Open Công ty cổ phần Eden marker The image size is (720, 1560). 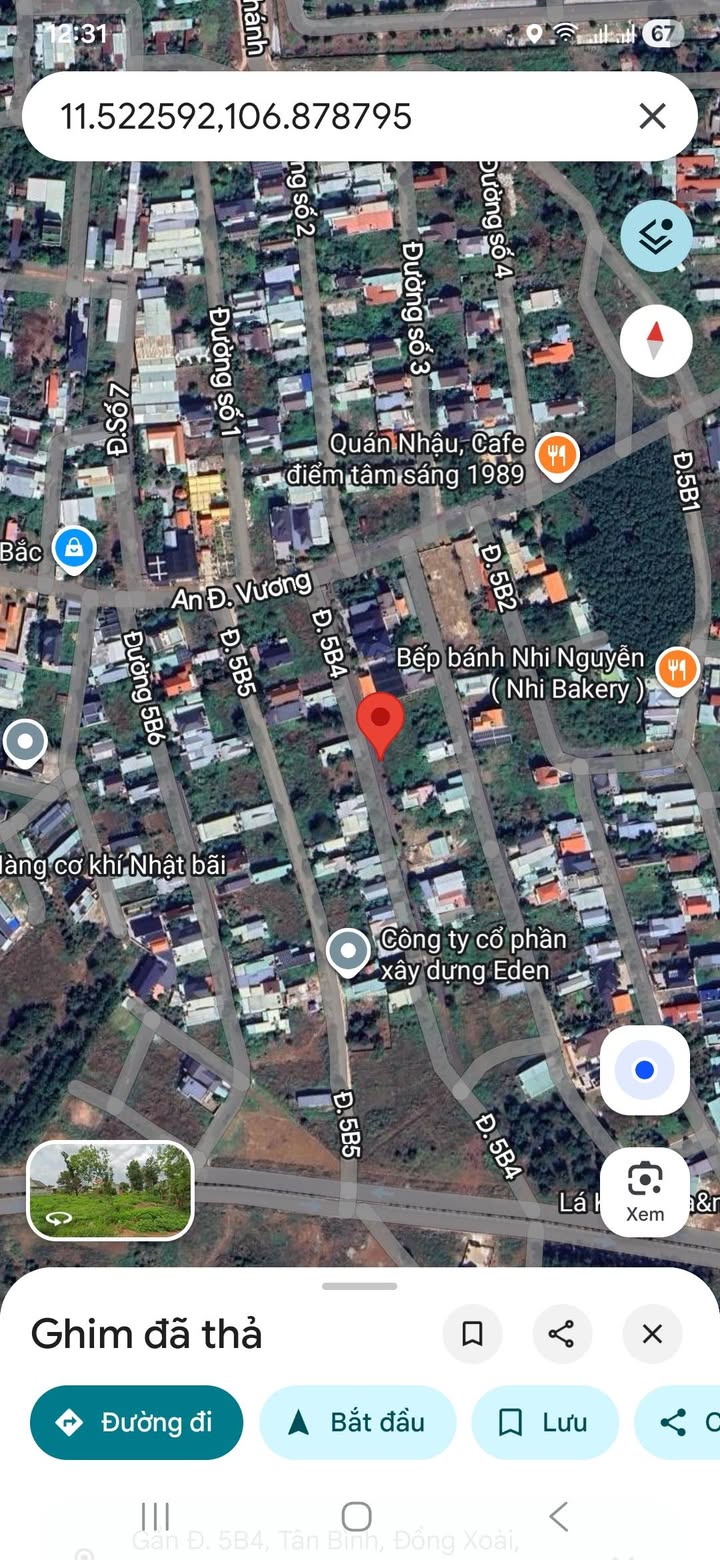tap(349, 953)
